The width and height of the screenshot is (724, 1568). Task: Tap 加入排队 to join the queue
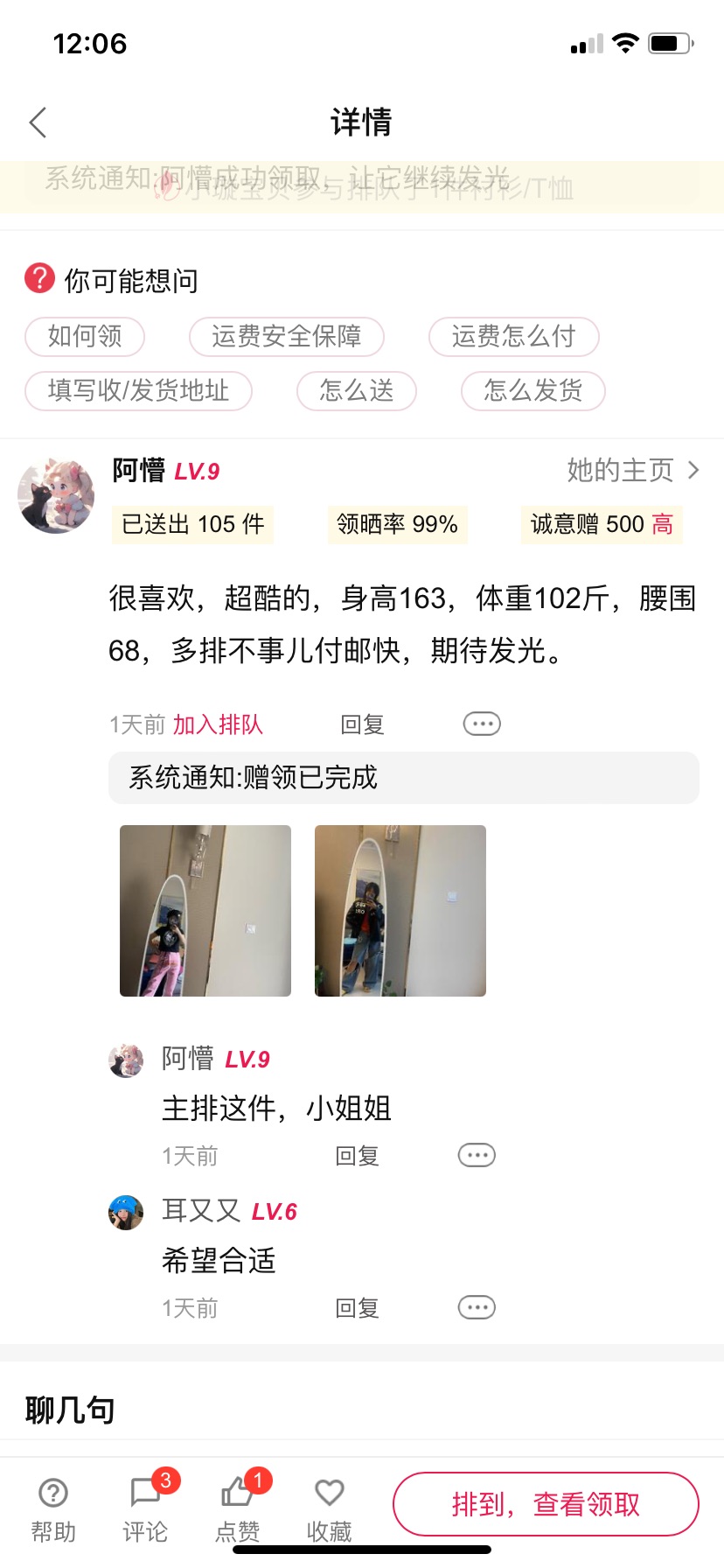218,724
